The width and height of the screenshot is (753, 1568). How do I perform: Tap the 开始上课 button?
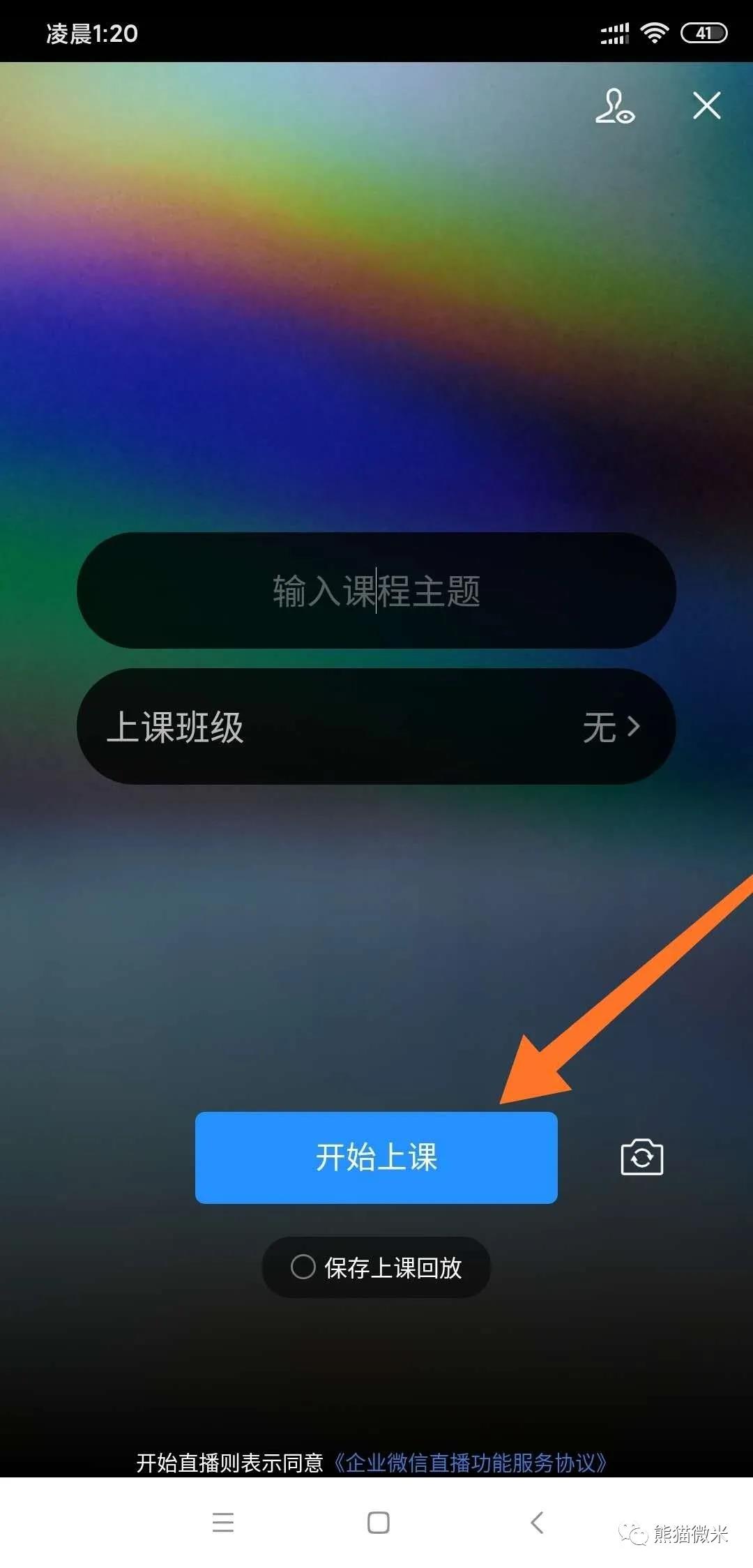tap(376, 1157)
